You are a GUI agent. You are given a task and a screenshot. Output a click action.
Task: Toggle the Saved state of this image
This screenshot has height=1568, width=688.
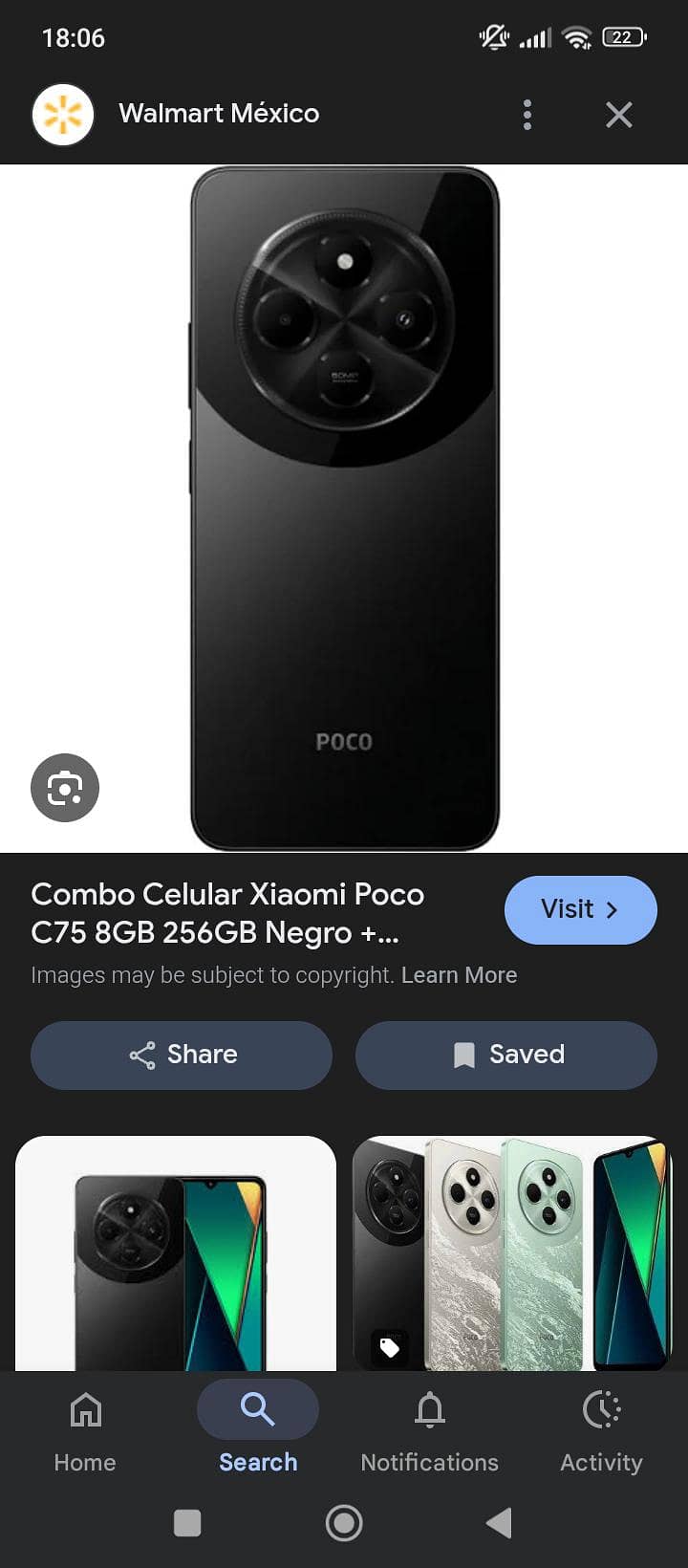click(x=506, y=1055)
